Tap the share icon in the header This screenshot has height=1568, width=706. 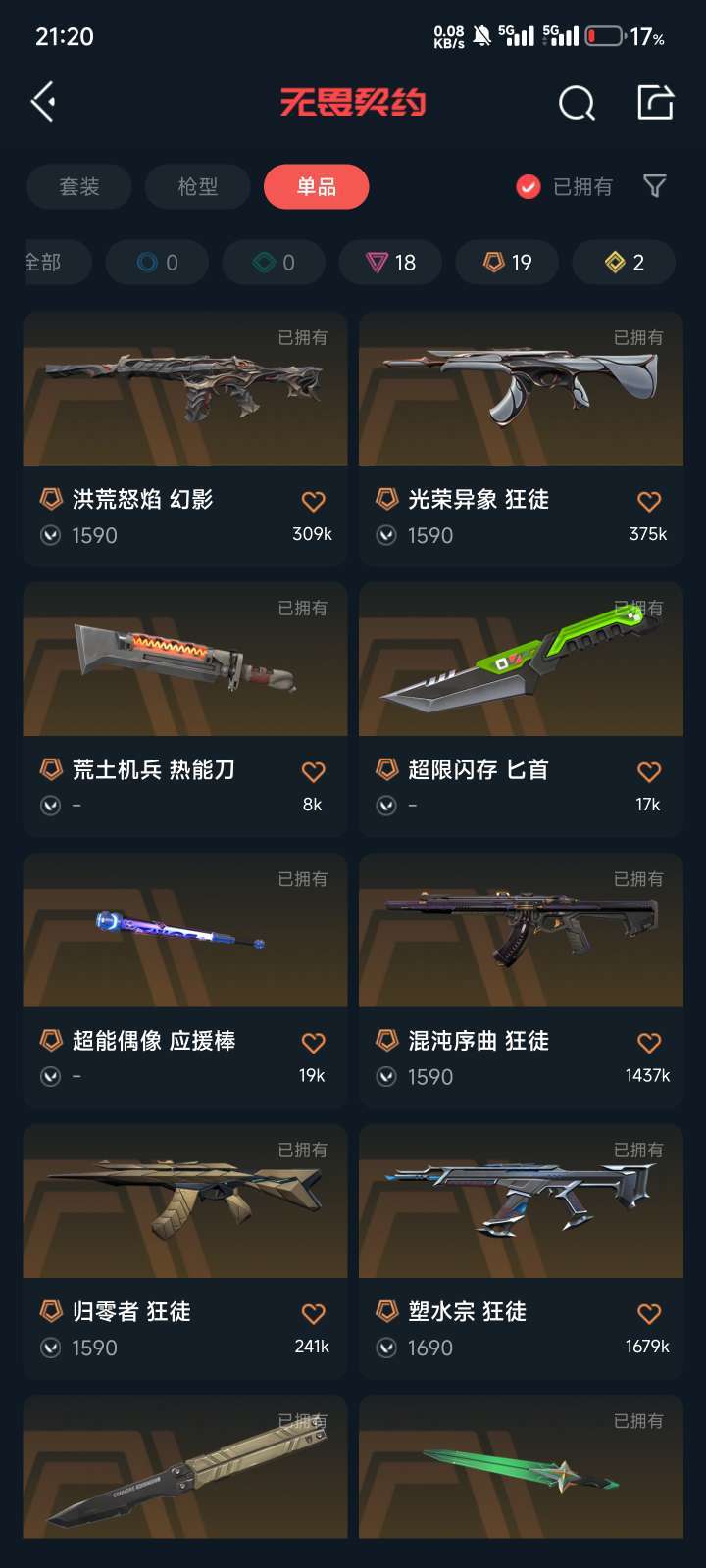tap(655, 102)
